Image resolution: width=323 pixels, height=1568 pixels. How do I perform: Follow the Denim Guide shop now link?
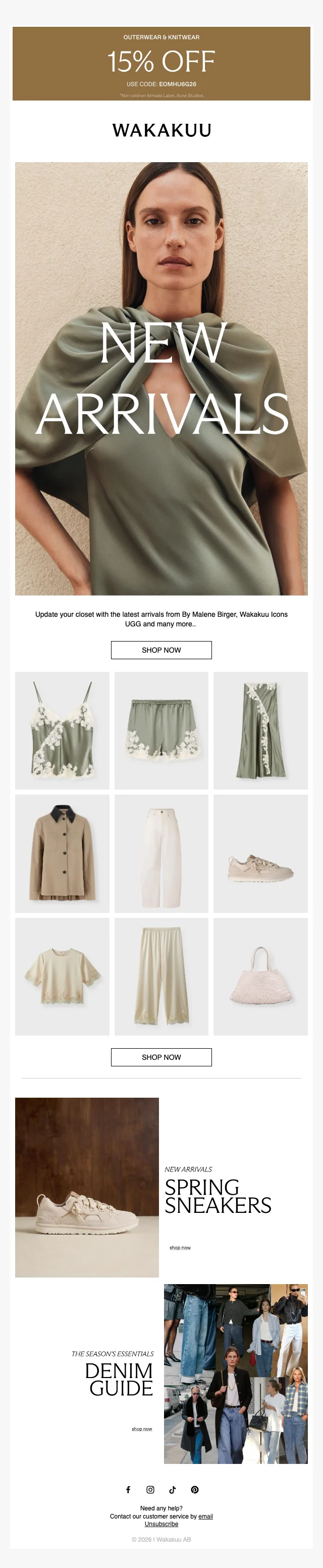pos(142,1429)
